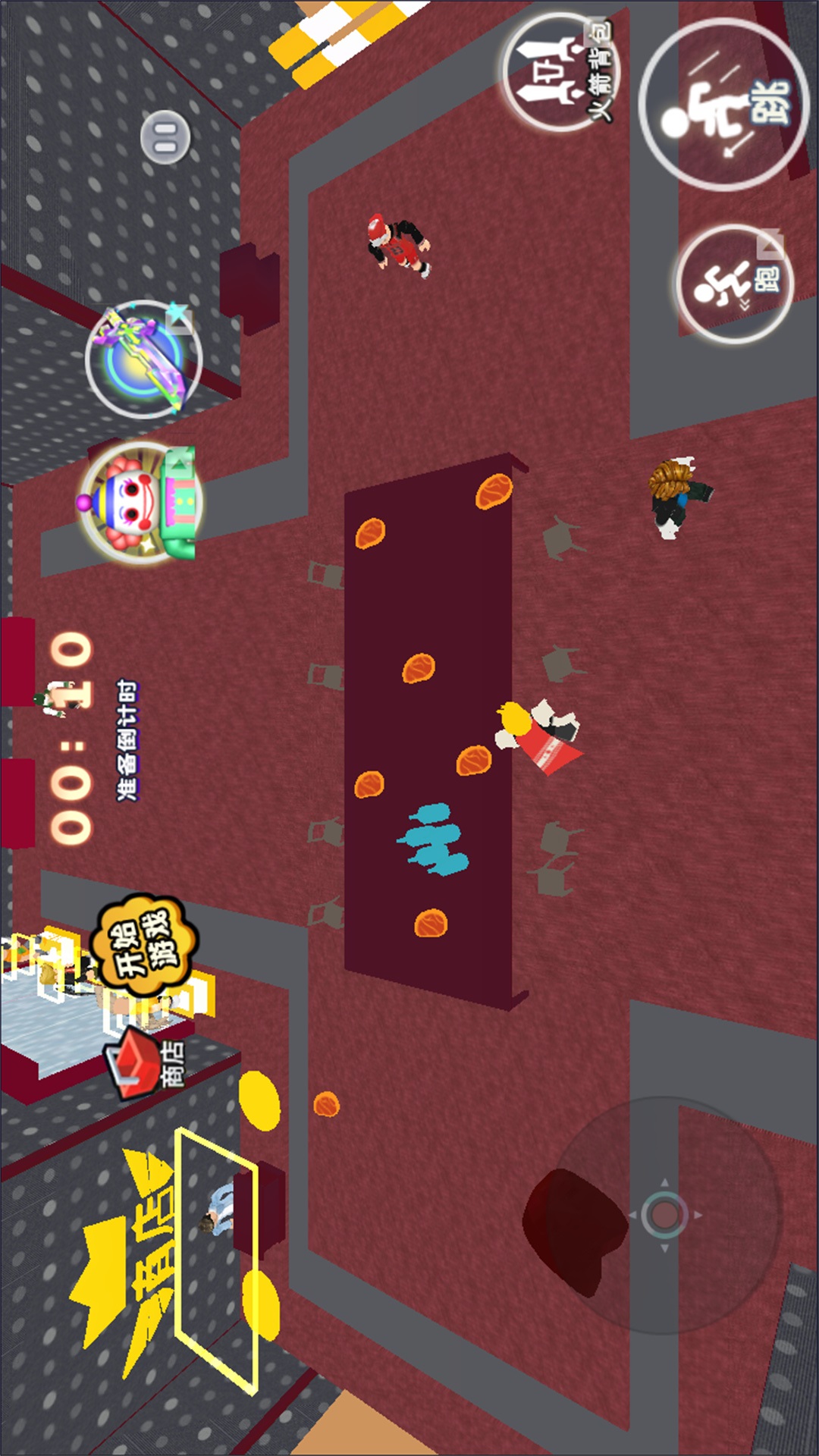Pause the game
The width and height of the screenshot is (819, 1456).
coord(165,137)
